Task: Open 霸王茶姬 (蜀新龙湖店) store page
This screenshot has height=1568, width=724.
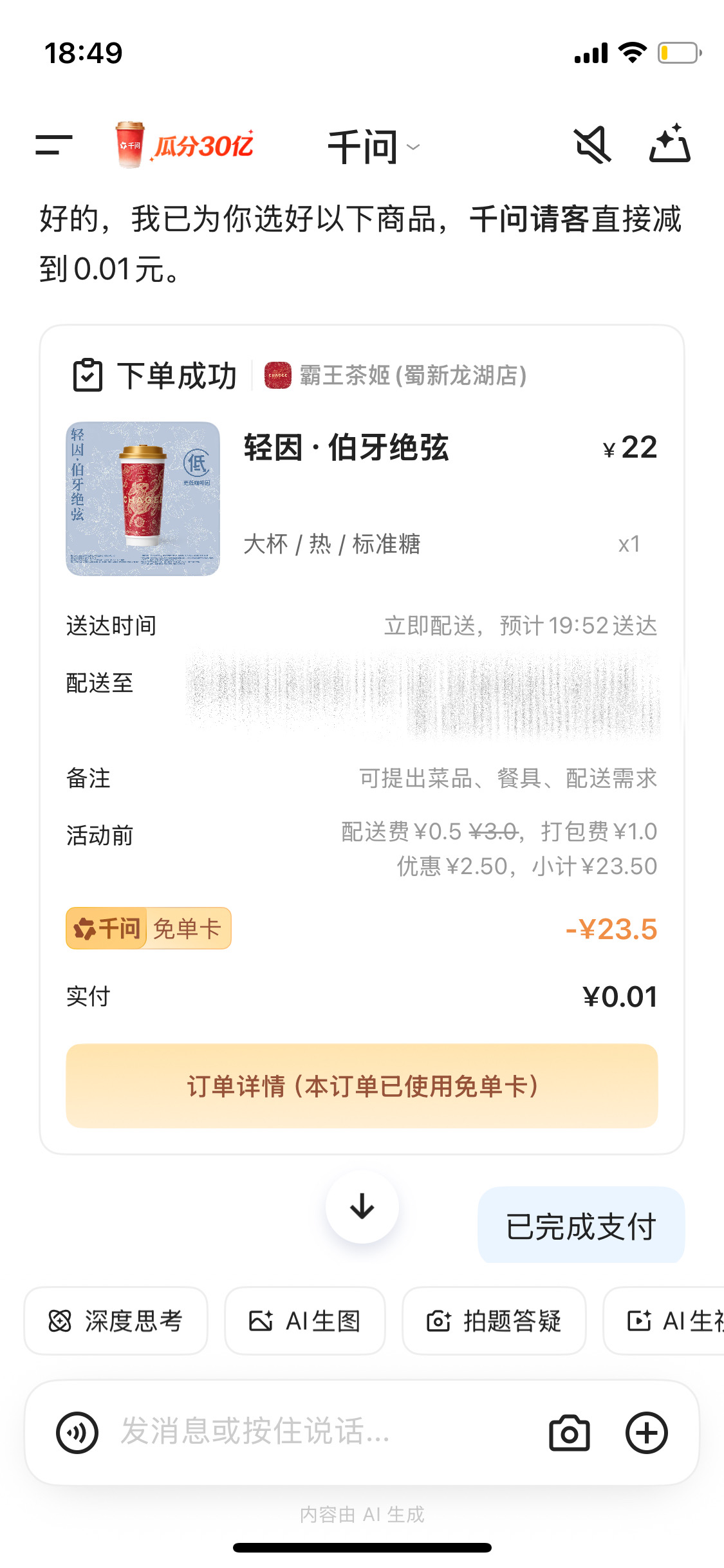Action: coord(396,375)
